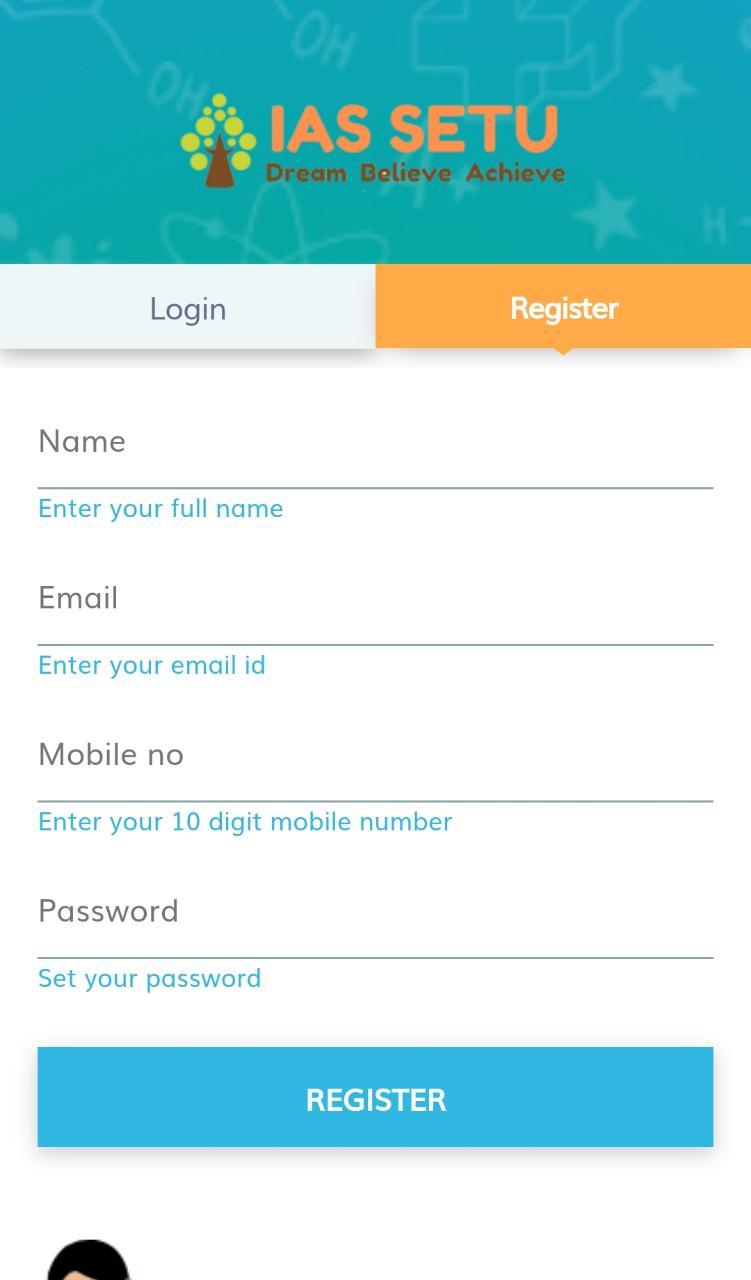Click the orange Register tab pointer arrow

(x=563, y=351)
